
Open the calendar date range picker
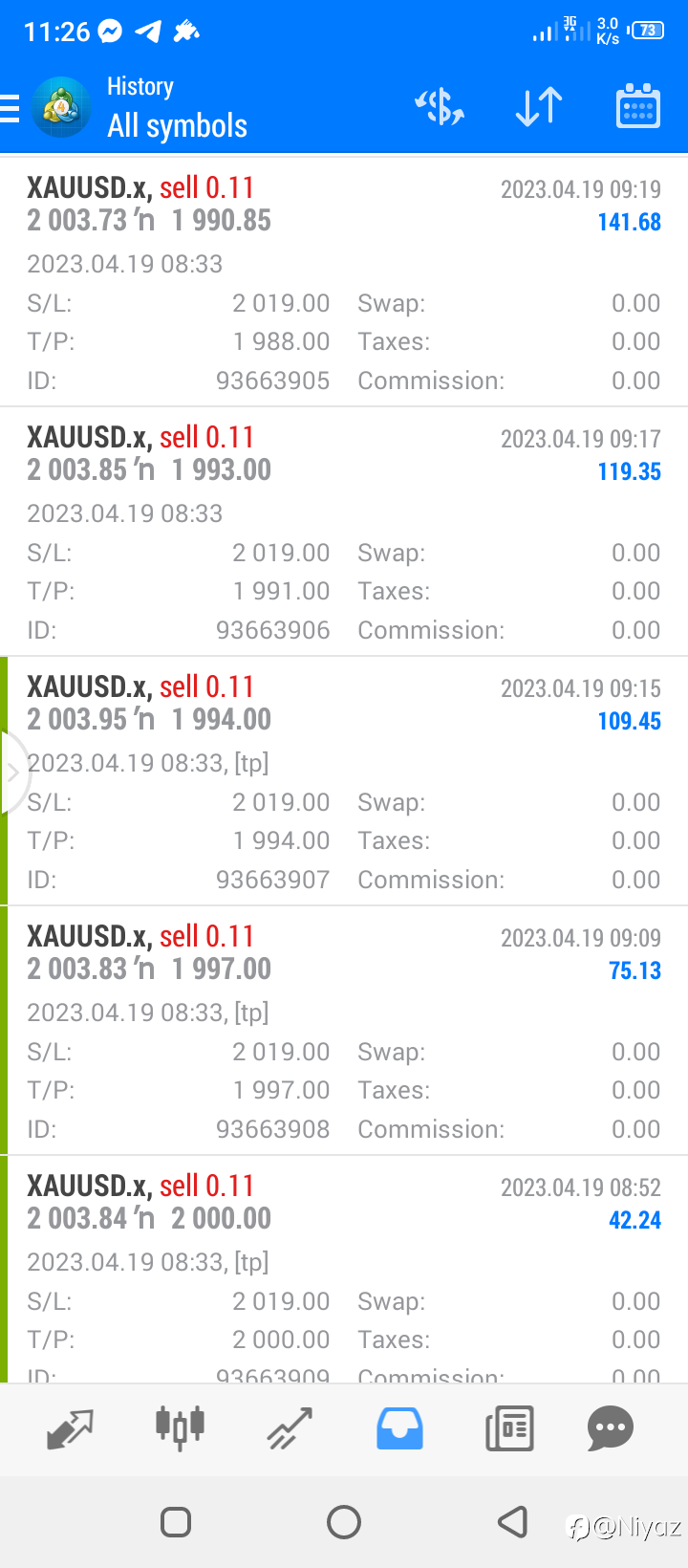coord(638,106)
